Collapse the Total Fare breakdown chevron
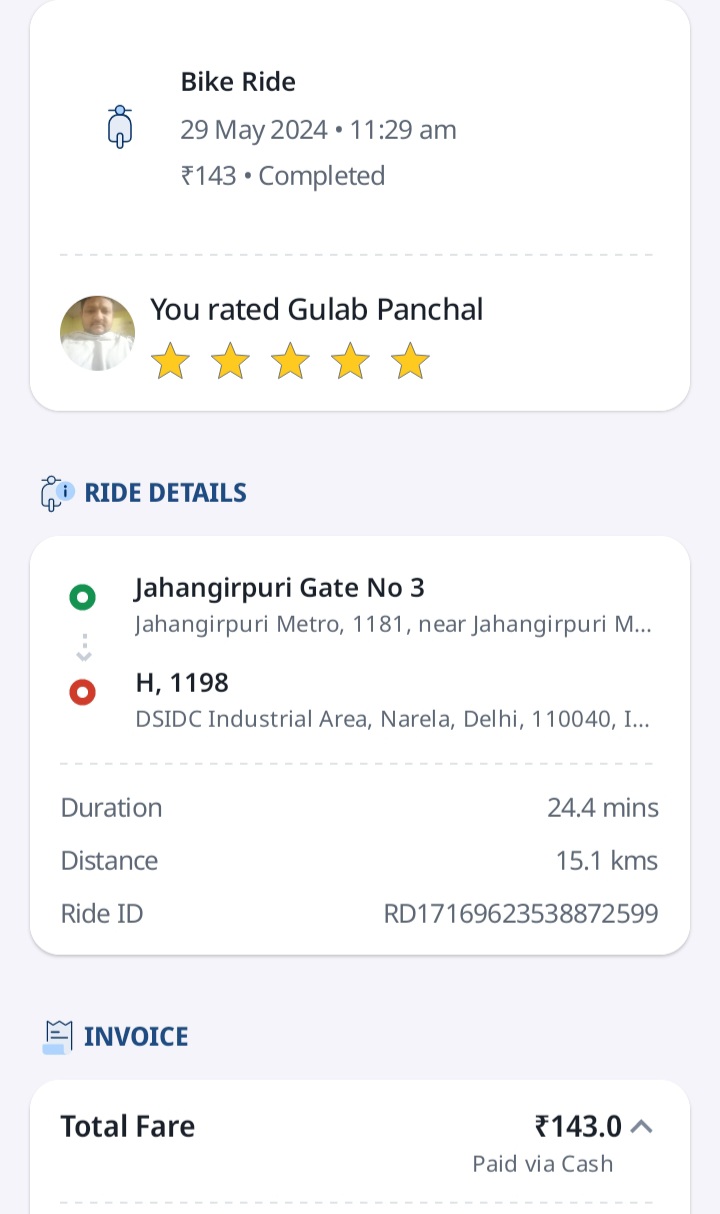Screen dimensions: 720x1214 click(x=642, y=1127)
